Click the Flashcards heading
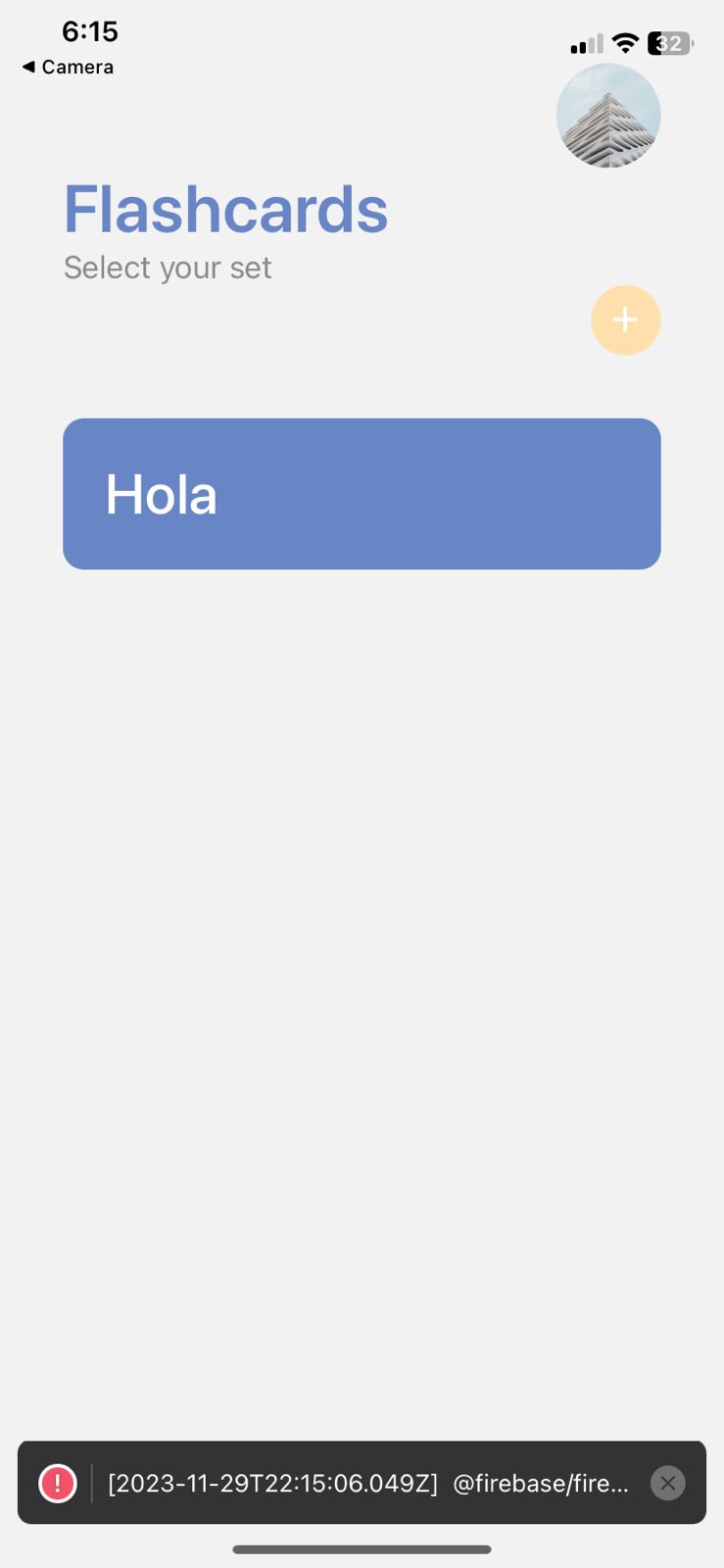This screenshot has height=1568, width=724. [225, 209]
